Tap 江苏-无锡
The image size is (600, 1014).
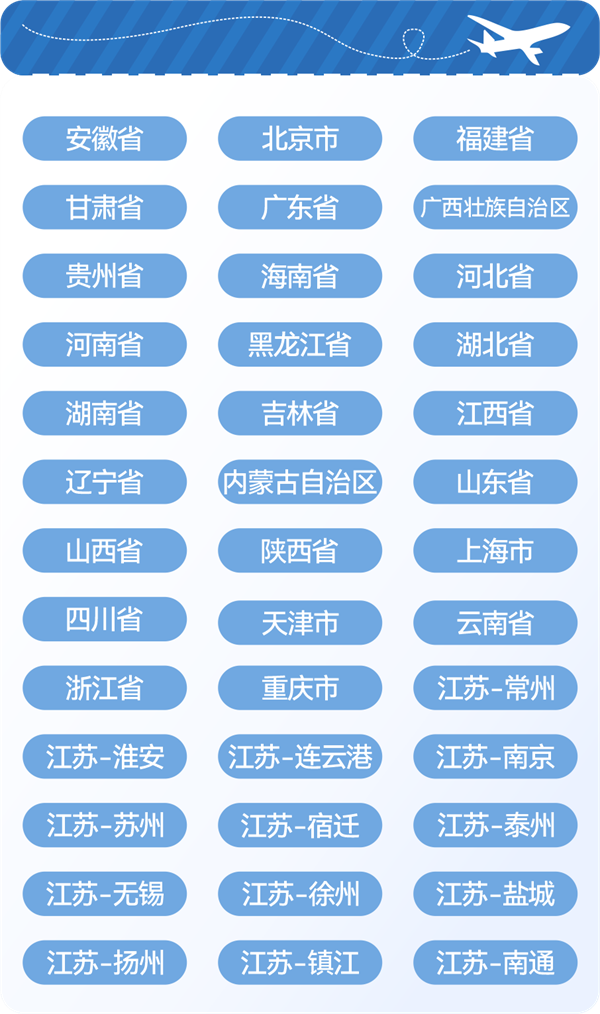(x=105, y=894)
